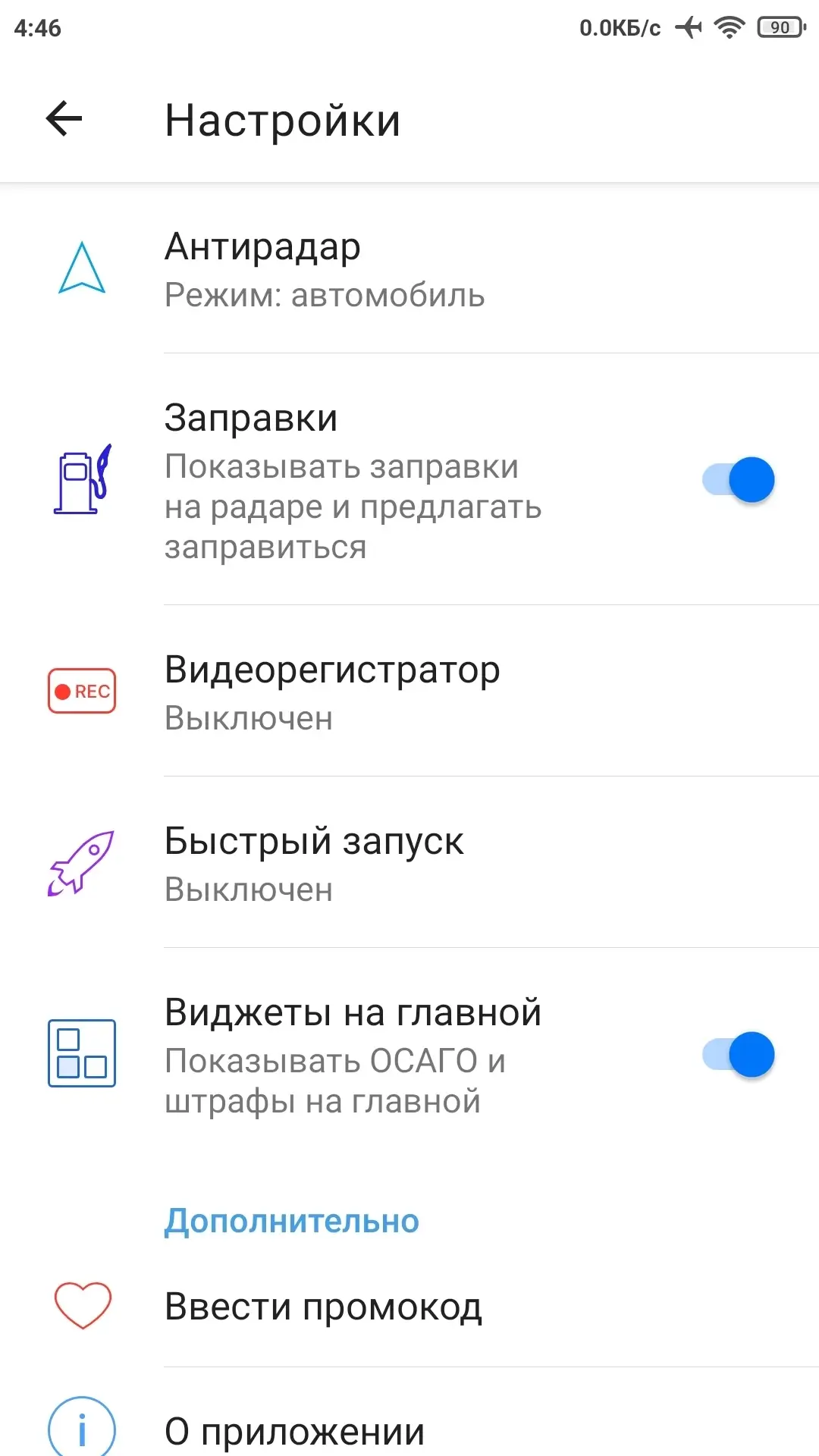The width and height of the screenshot is (819, 1456).
Task: Open Быстрый запуск settings
Action: 409,862
